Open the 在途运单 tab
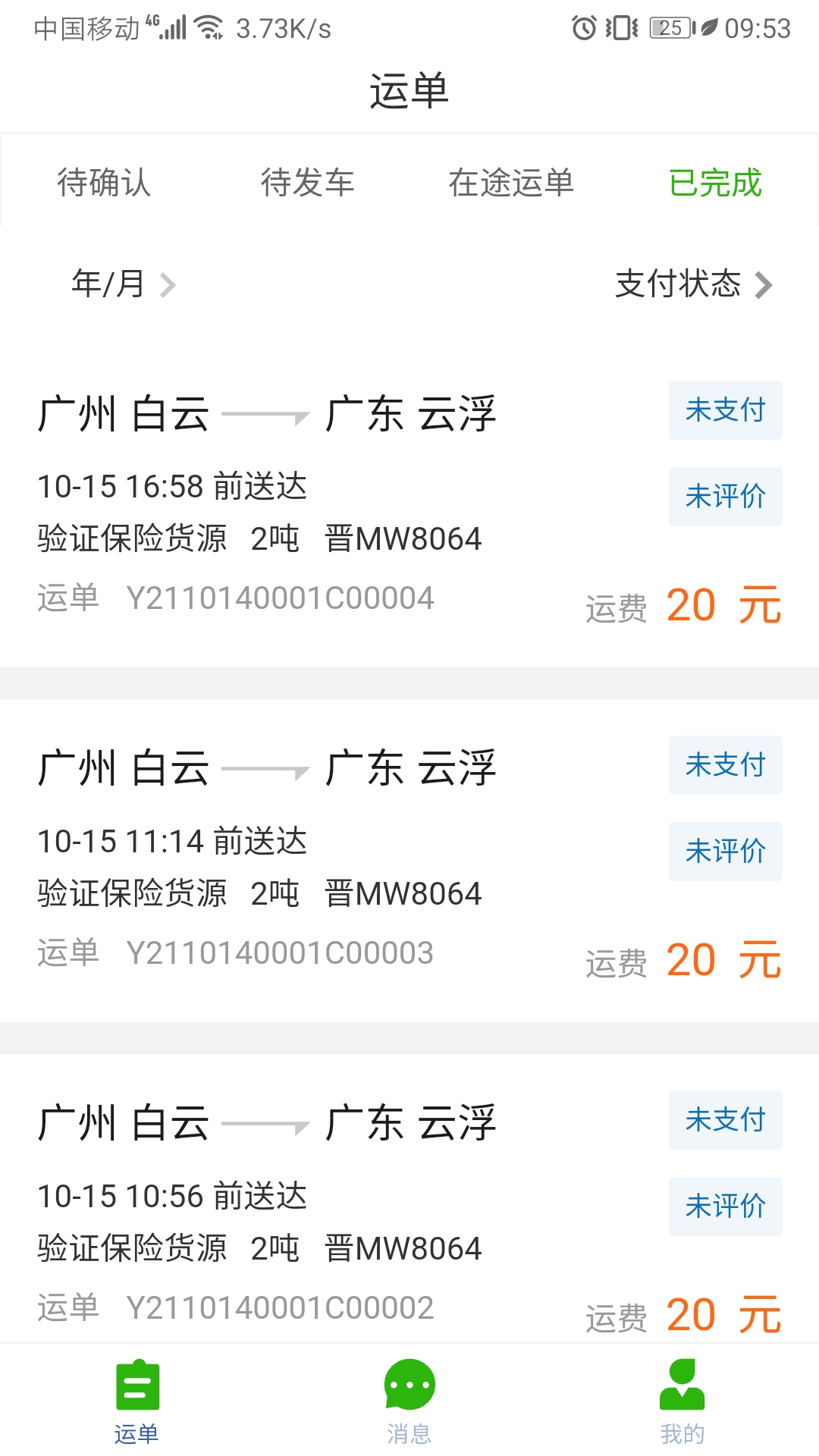The width and height of the screenshot is (819, 1456). pyautogui.click(x=511, y=183)
